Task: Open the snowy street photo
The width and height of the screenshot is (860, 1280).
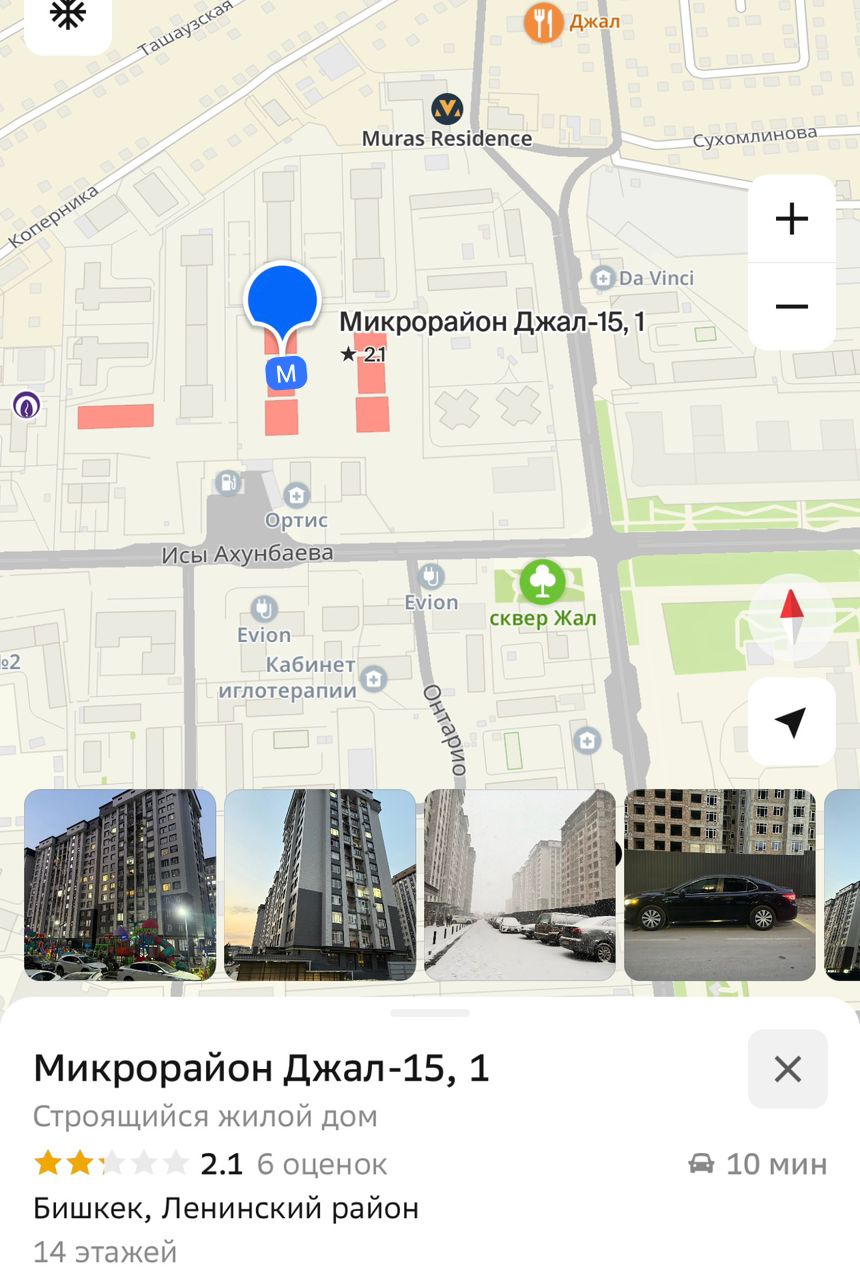Action: coord(520,884)
